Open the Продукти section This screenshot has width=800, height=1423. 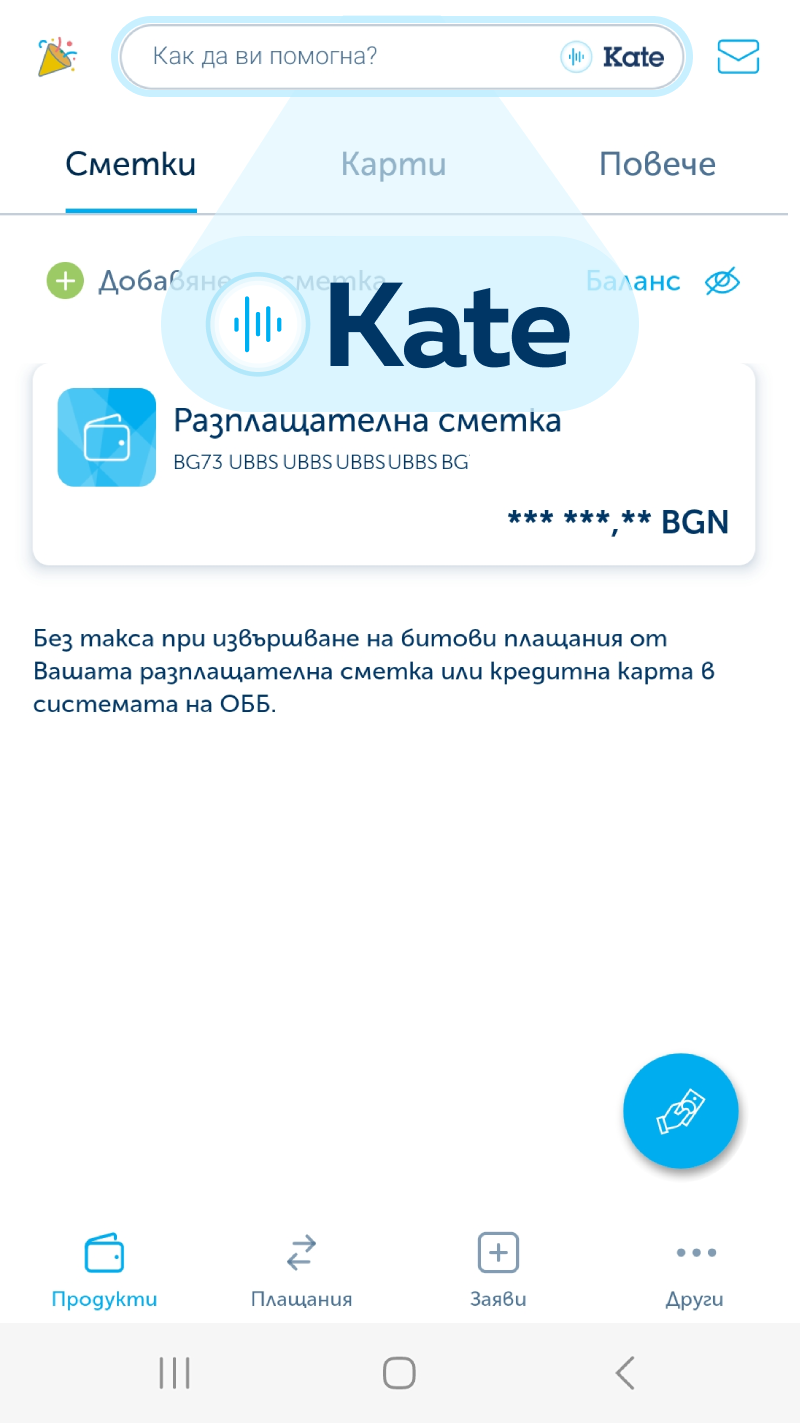pyautogui.click(x=104, y=1270)
